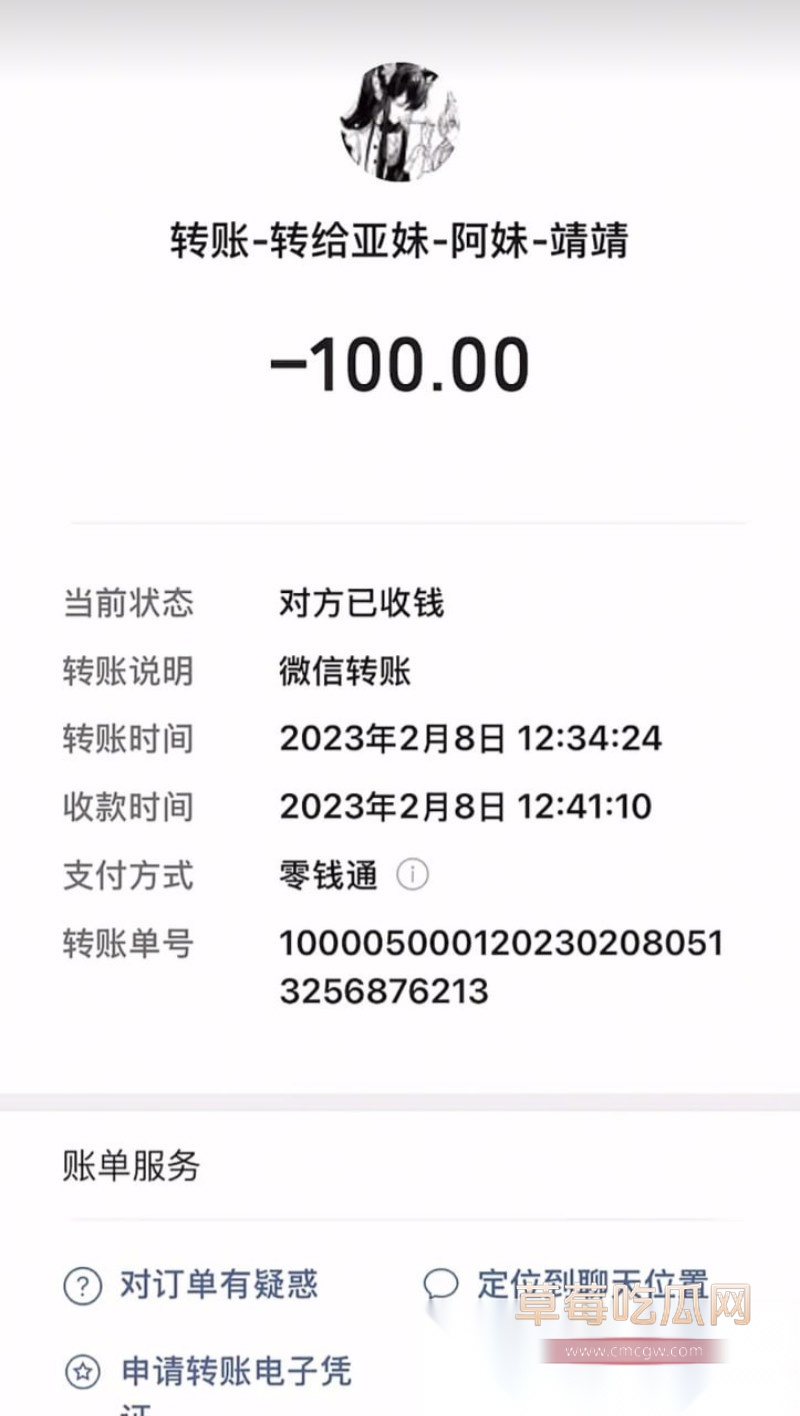Image resolution: width=800 pixels, height=1416 pixels.
Task: Tap the 转账单号 label
Action: point(128,942)
